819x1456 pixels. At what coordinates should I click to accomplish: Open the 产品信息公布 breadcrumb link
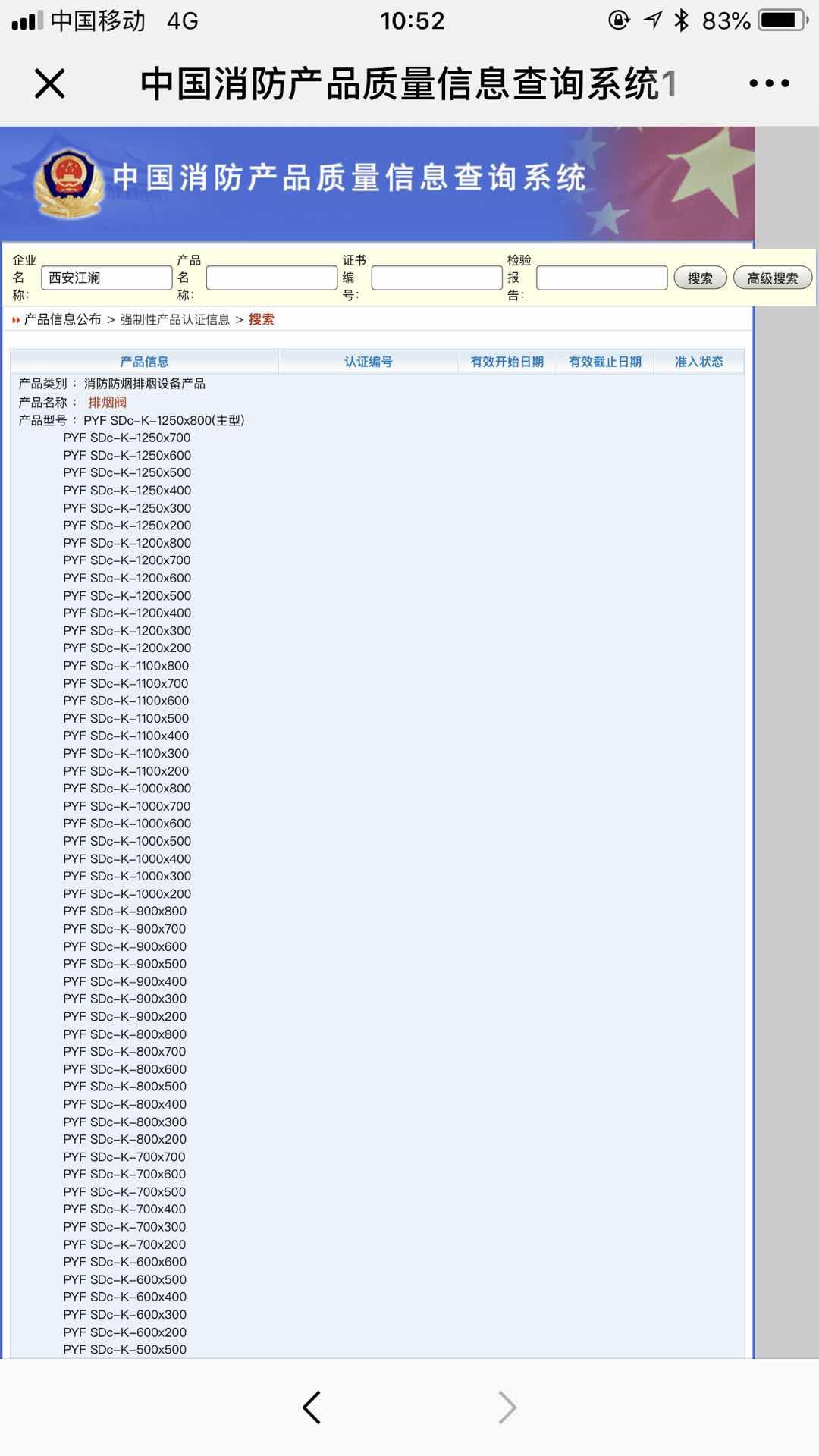pos(62,319)
